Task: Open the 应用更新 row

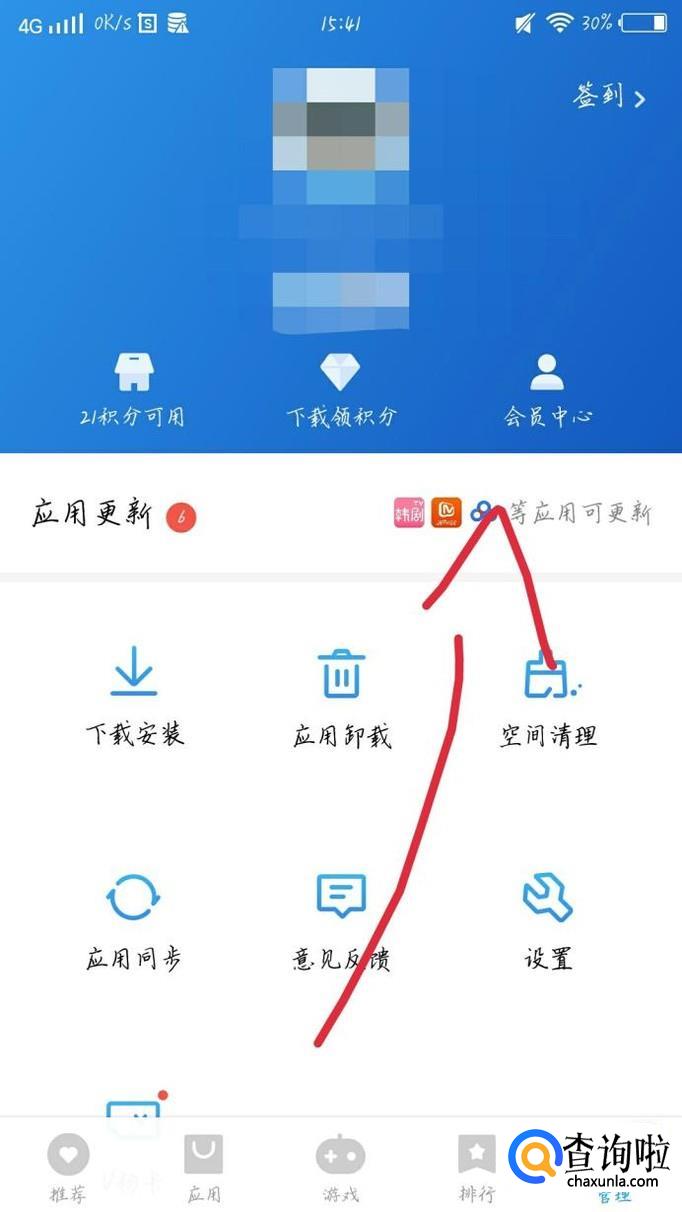Action: 340,515
